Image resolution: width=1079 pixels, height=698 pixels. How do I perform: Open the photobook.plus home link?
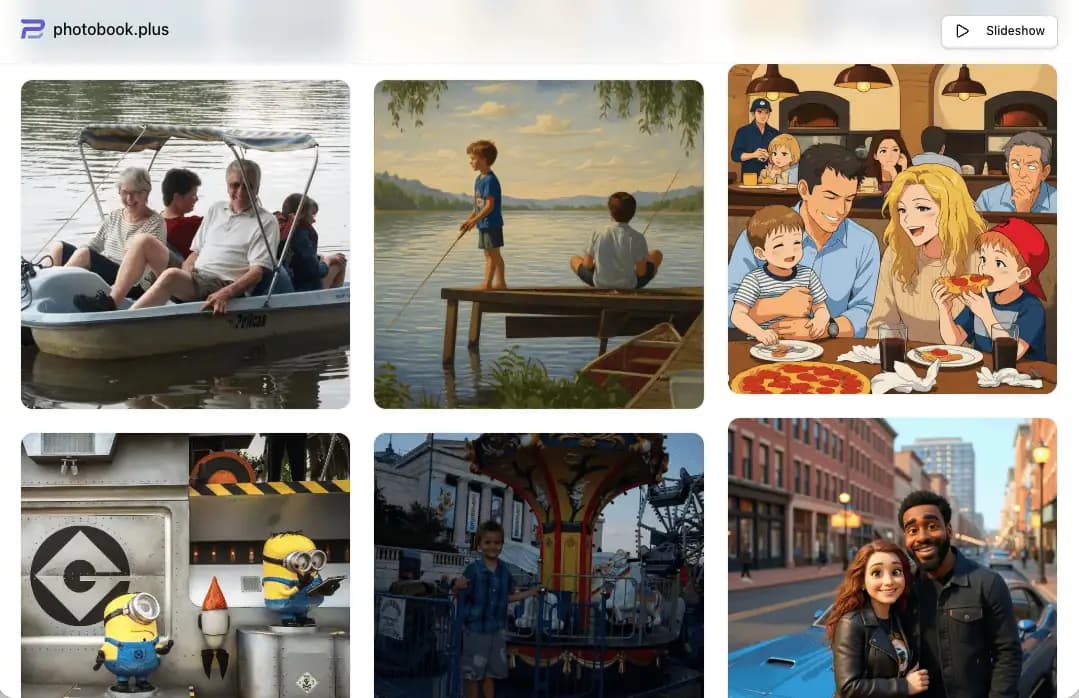click(x=95, y=29)
